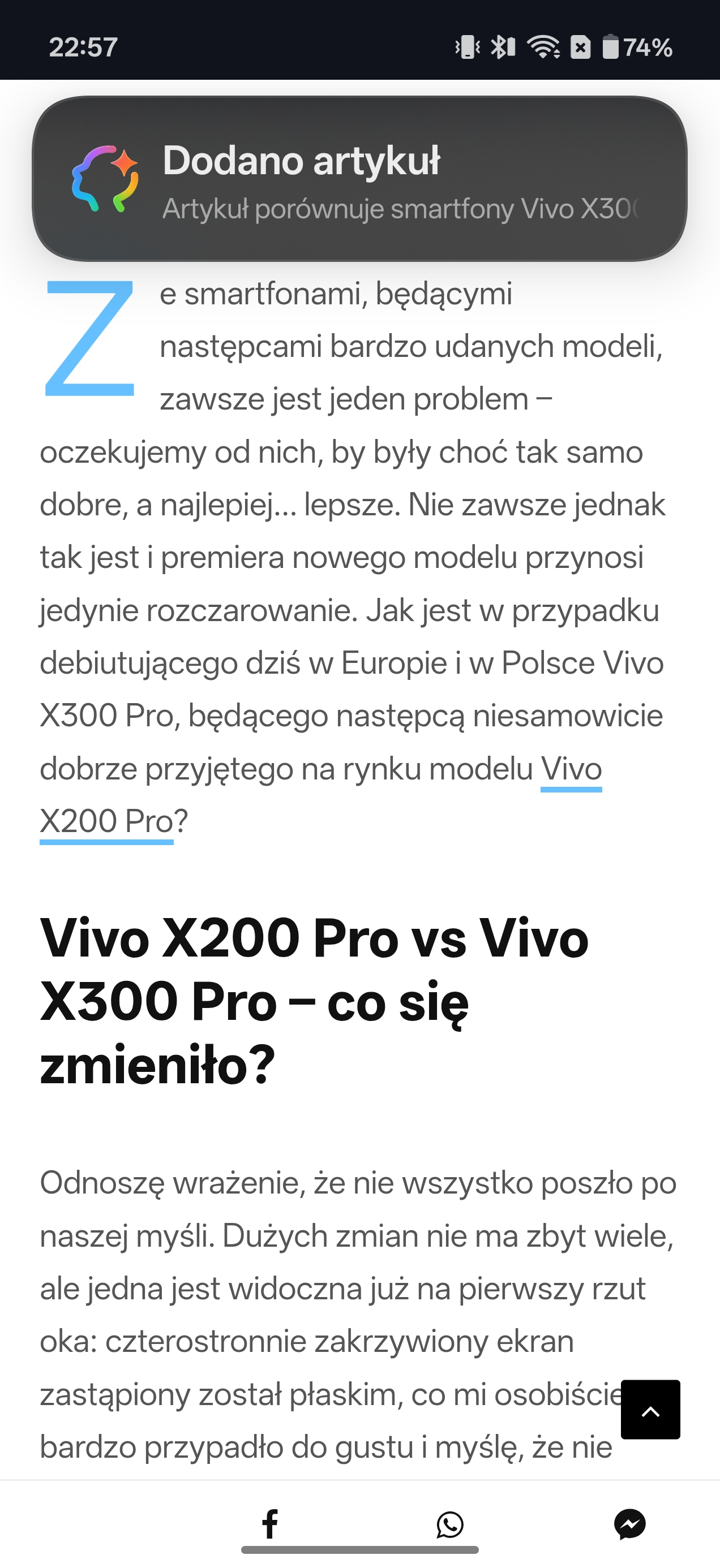Share the article via WhatsApp

[x=450, y=1524]
